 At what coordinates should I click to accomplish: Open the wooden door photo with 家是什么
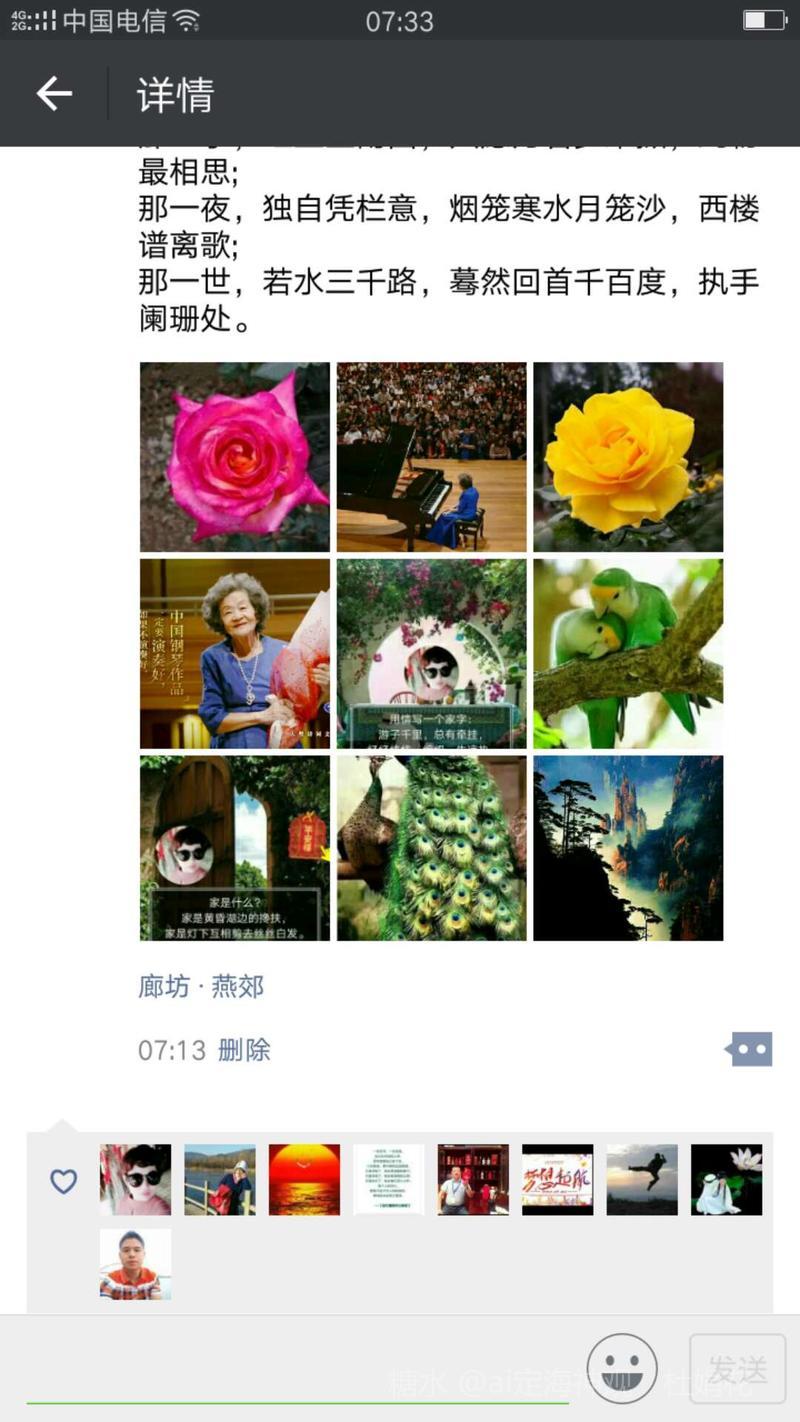(234, 848)
